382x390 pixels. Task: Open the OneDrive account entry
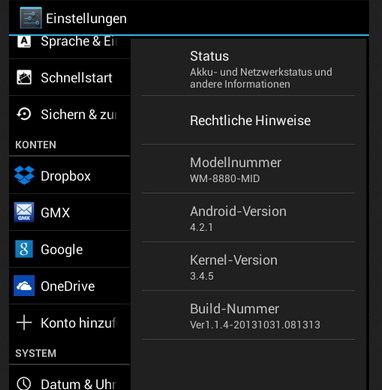tap(69, 286)
